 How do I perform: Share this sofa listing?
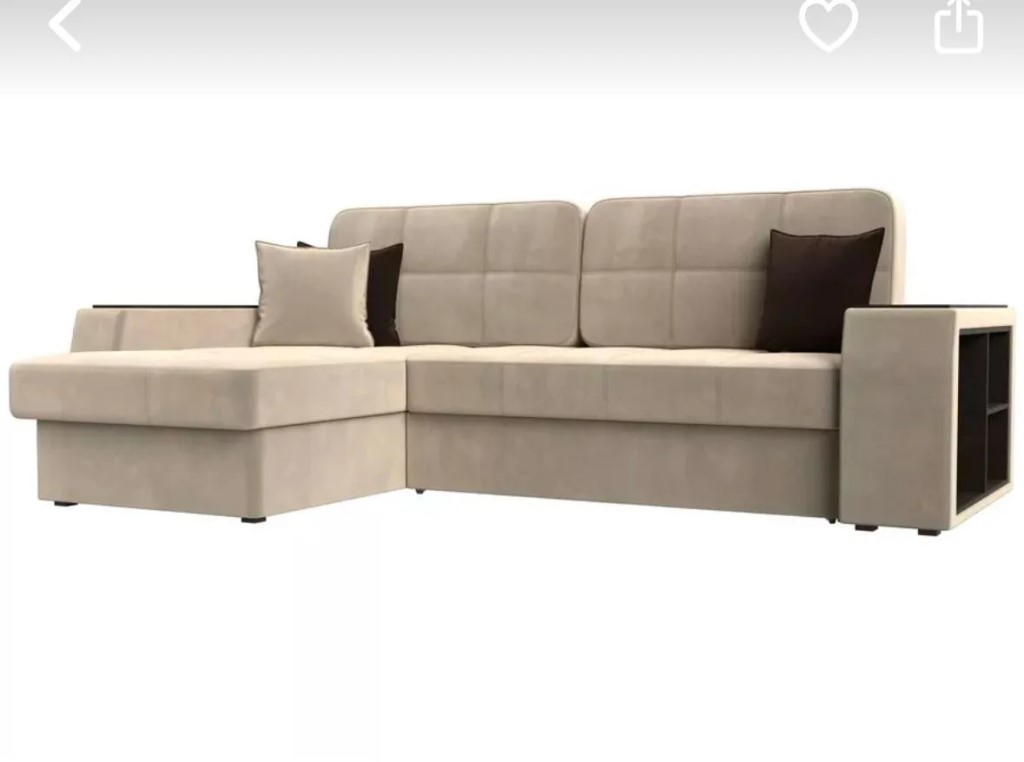958,25
